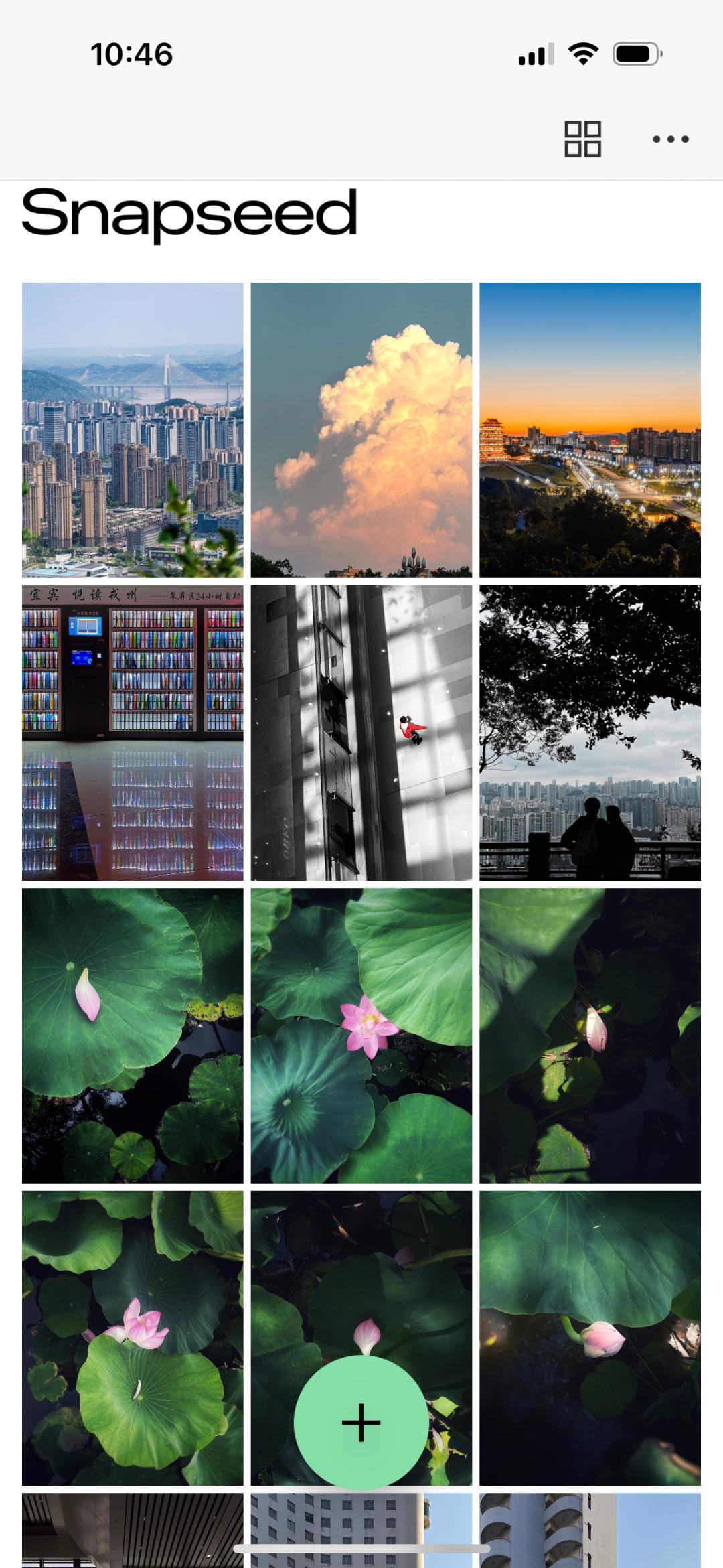Open black-and-white photo with red-jacket person

[361, 733]
